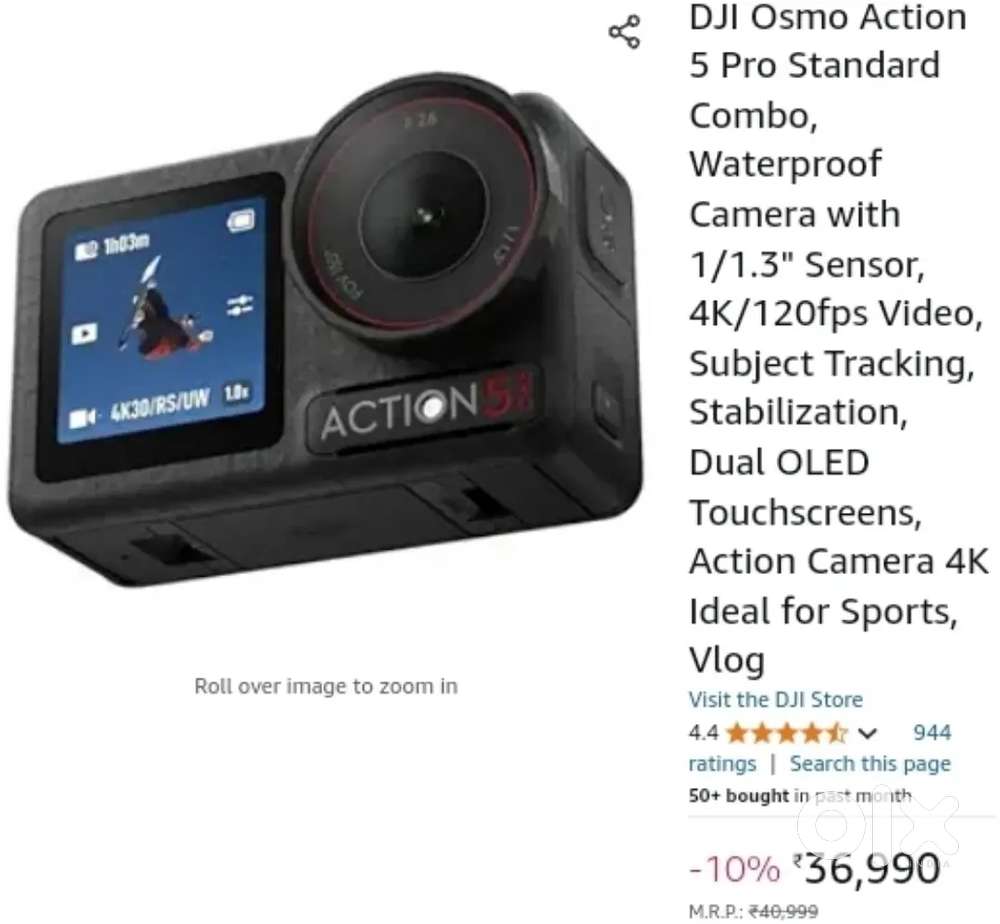Open the 944 ratings link

931,733
